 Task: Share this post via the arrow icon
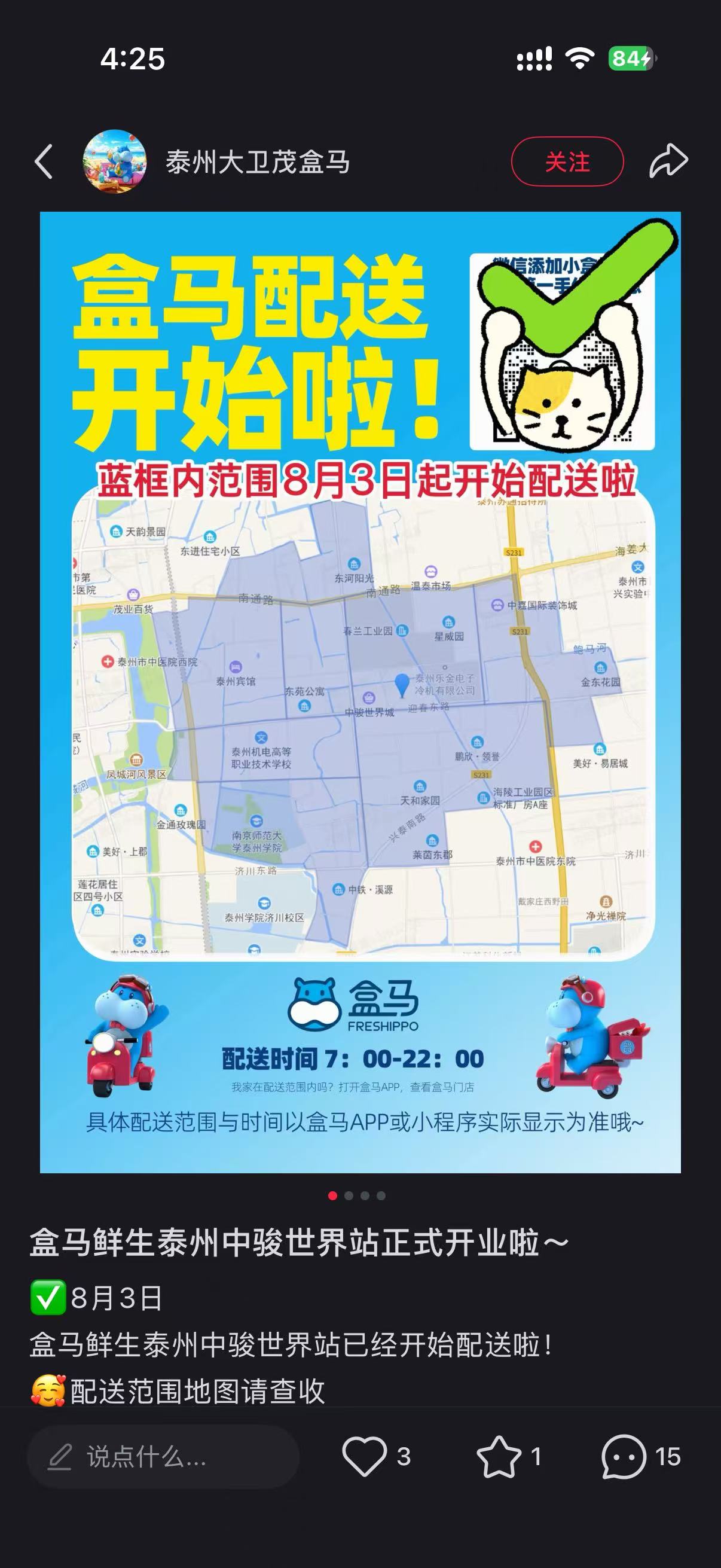tap(668, 161)
